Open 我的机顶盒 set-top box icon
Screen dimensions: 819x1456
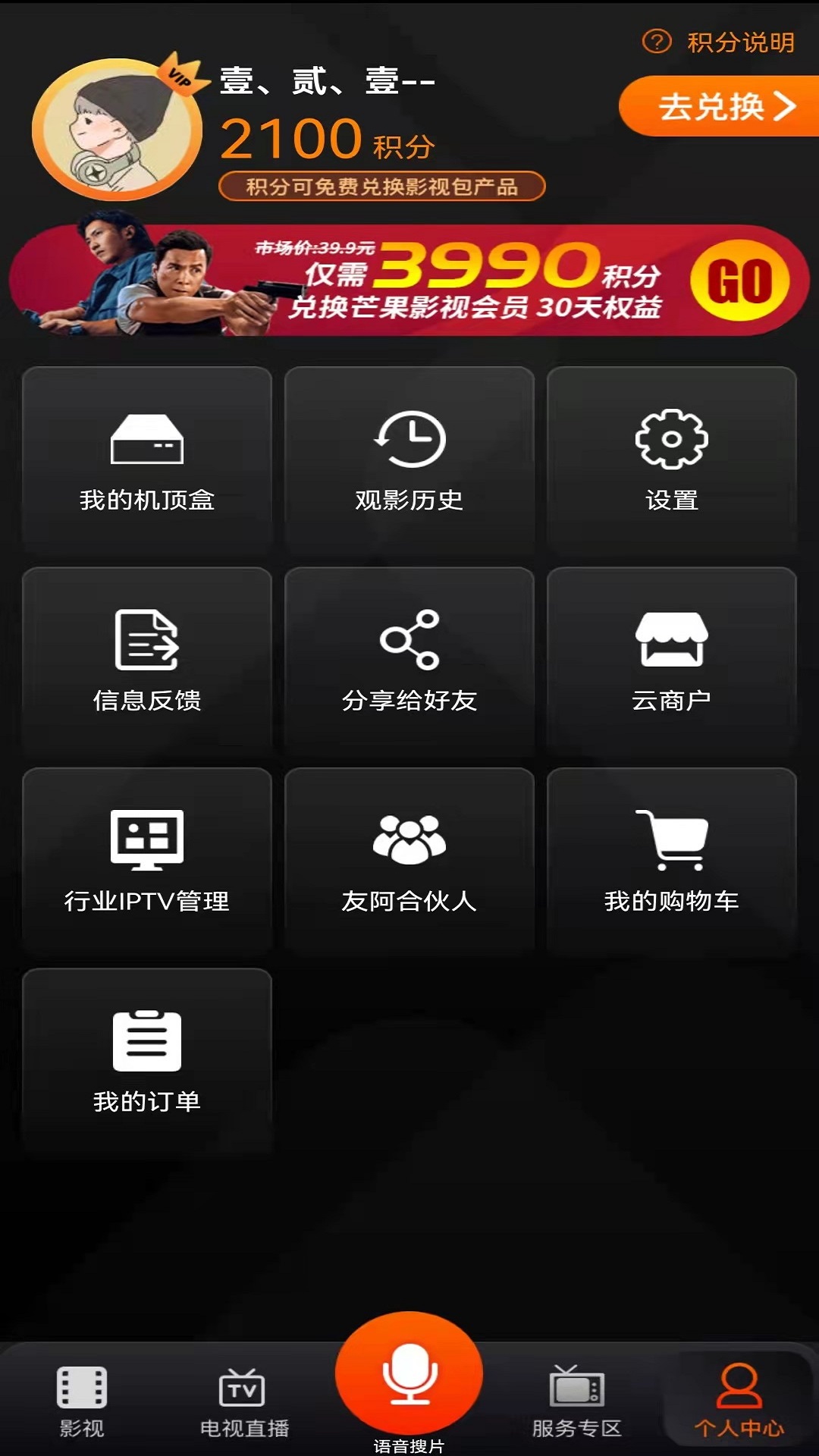click(x=147, y=440)
